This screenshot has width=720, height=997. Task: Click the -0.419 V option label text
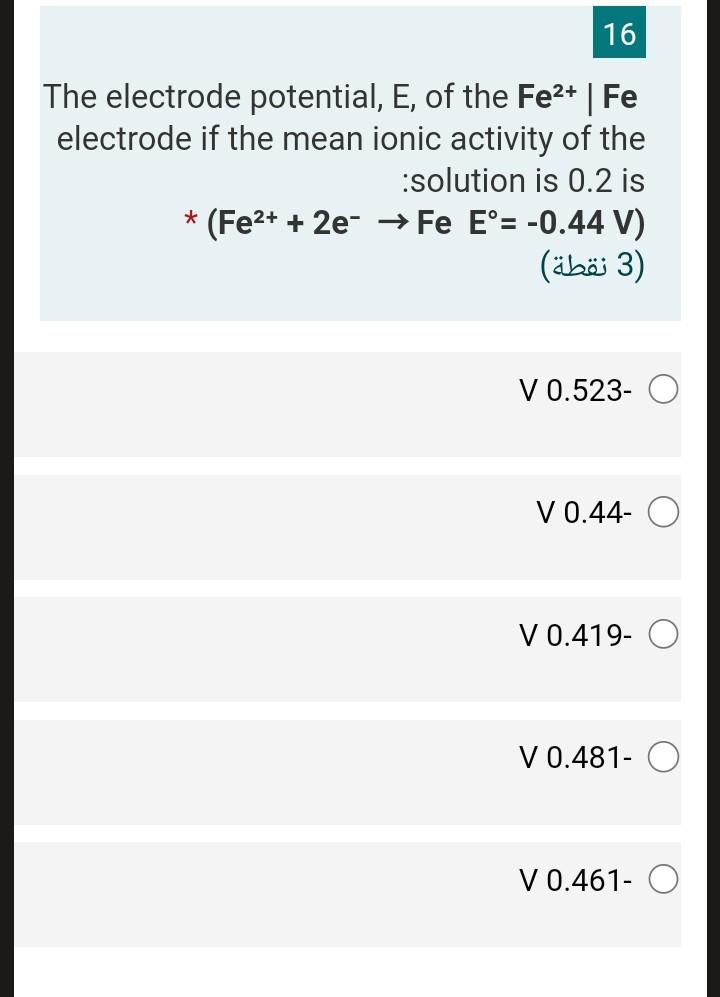point(575,635)
